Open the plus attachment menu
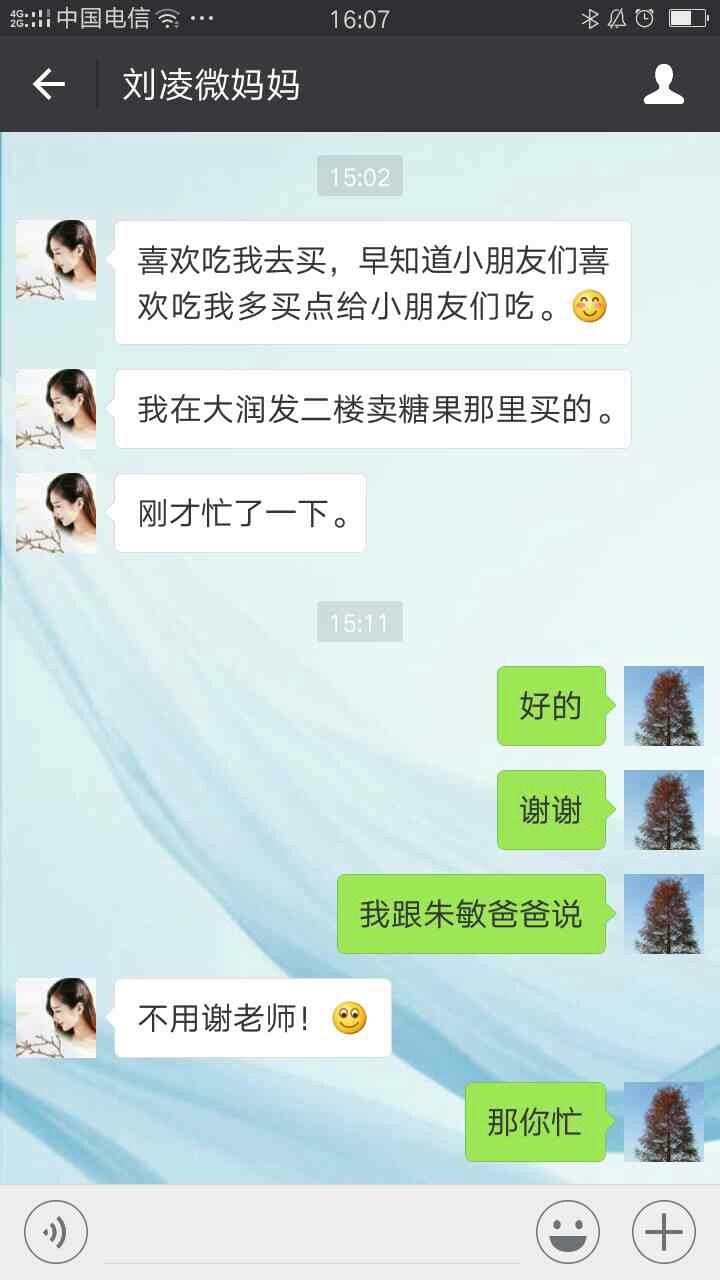Viewport: 720px width, 1280px height. [x=663, y=1231]
